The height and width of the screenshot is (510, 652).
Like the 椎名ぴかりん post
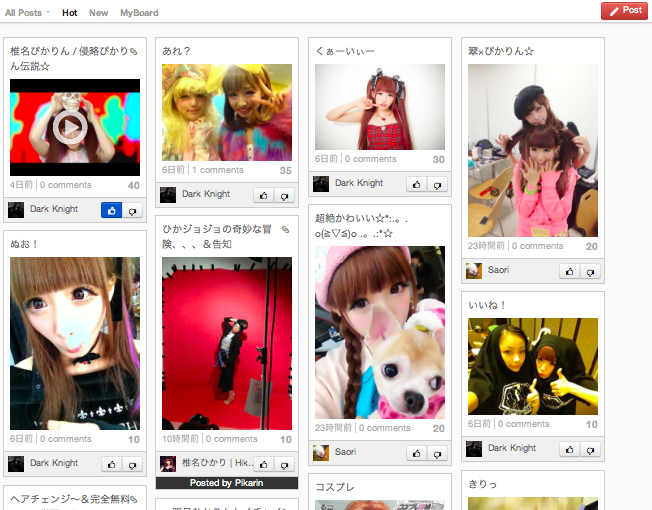111,210
